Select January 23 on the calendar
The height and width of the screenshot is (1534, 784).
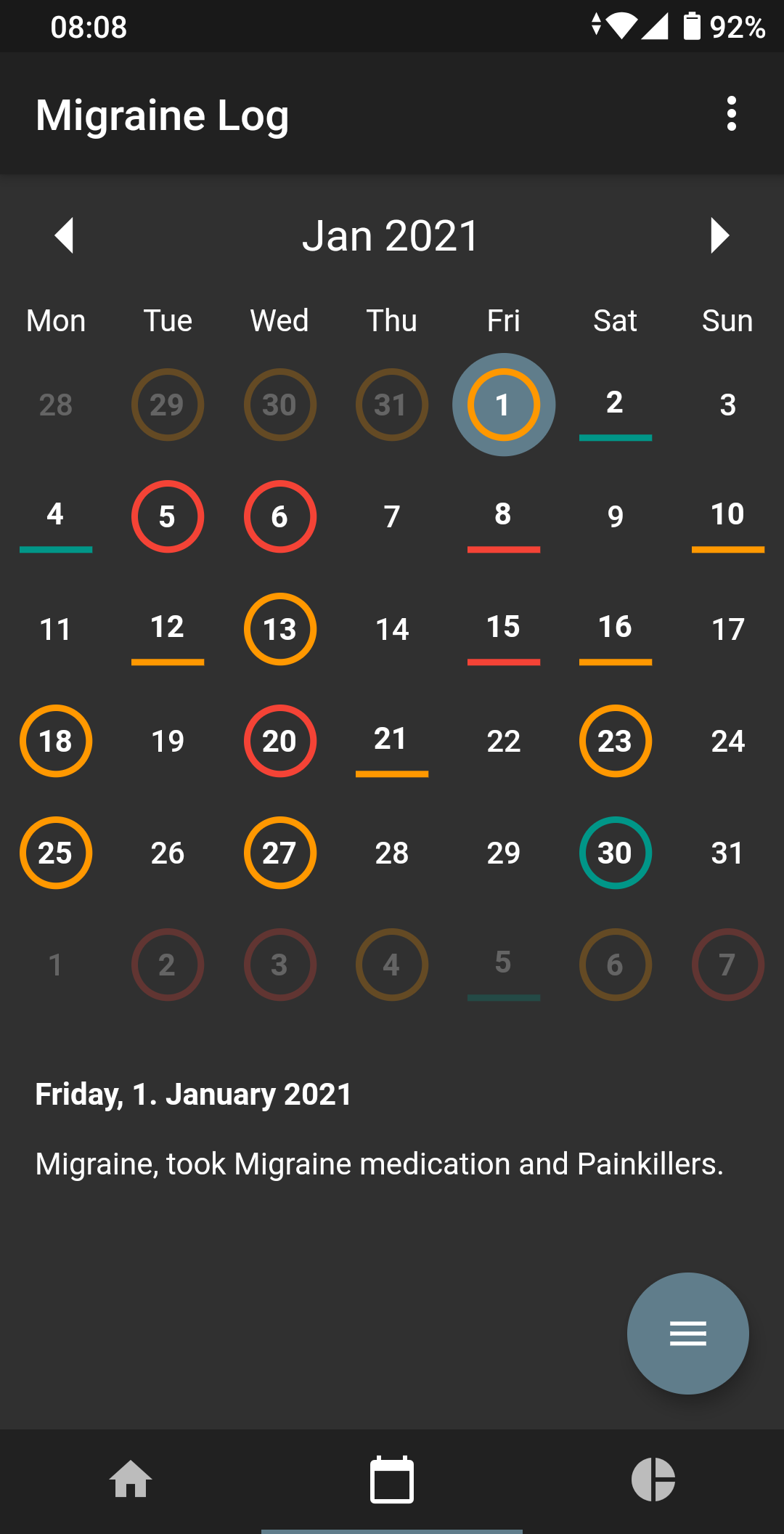click(615, 741)
